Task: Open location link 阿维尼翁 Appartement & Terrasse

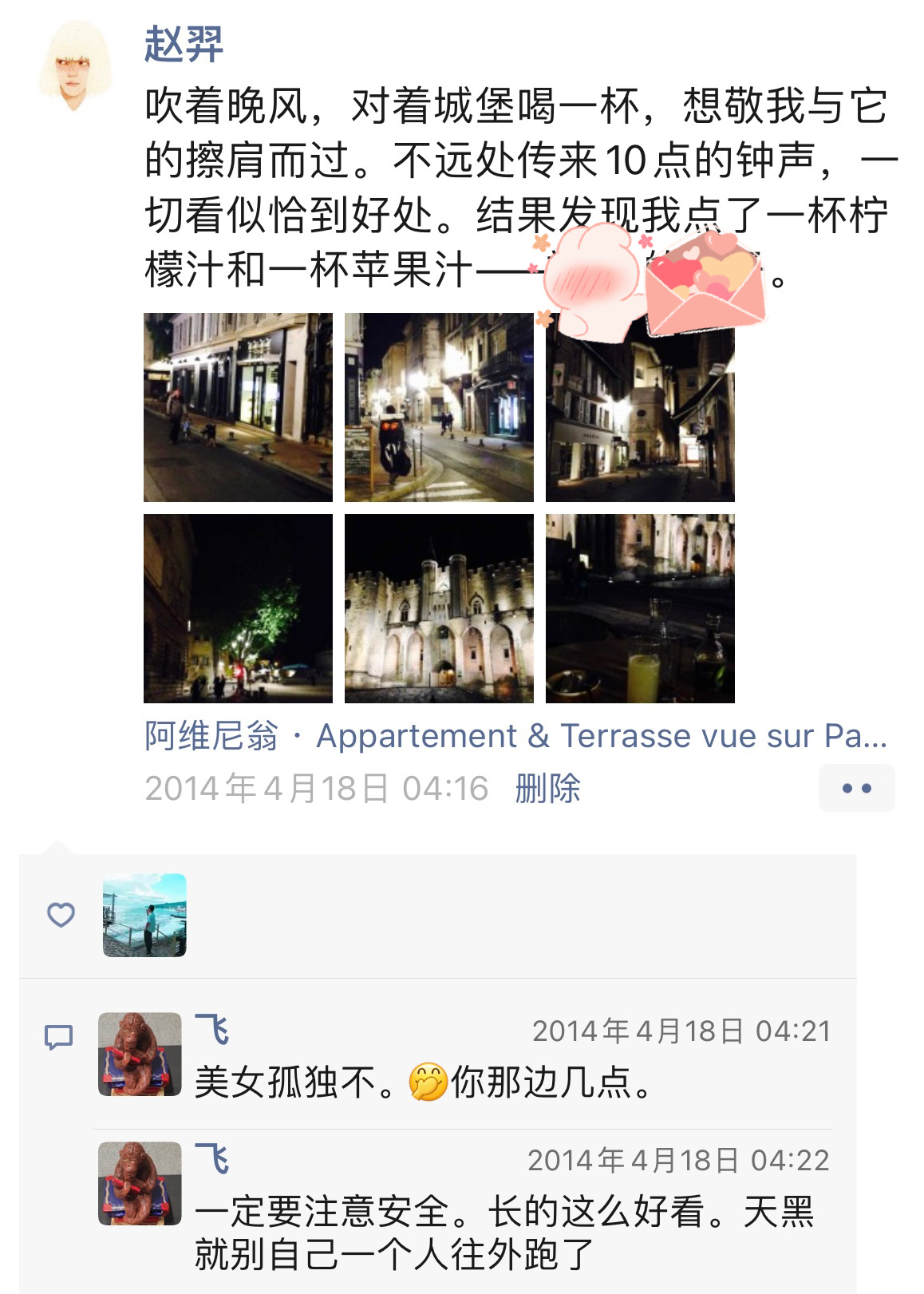Action: coord(515,736)
